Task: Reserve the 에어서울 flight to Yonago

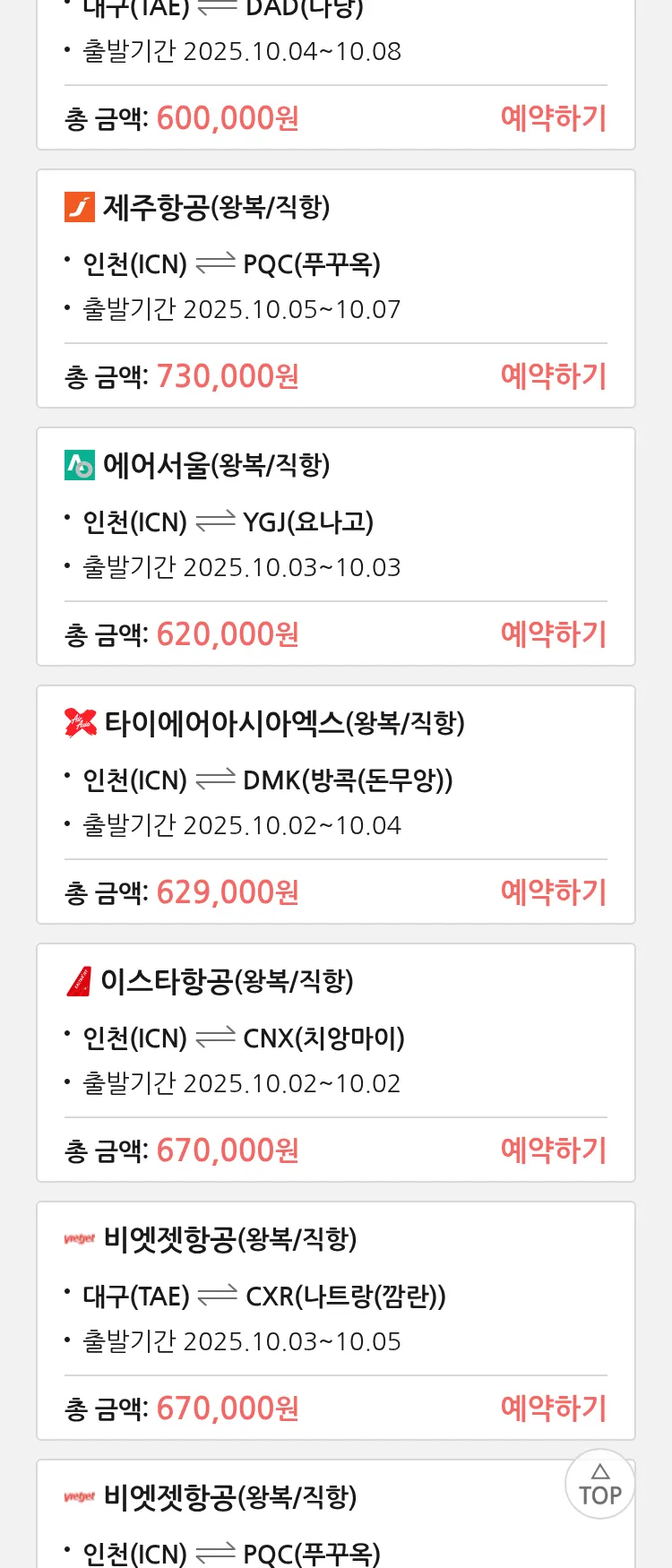Action: tap(553, 634)
